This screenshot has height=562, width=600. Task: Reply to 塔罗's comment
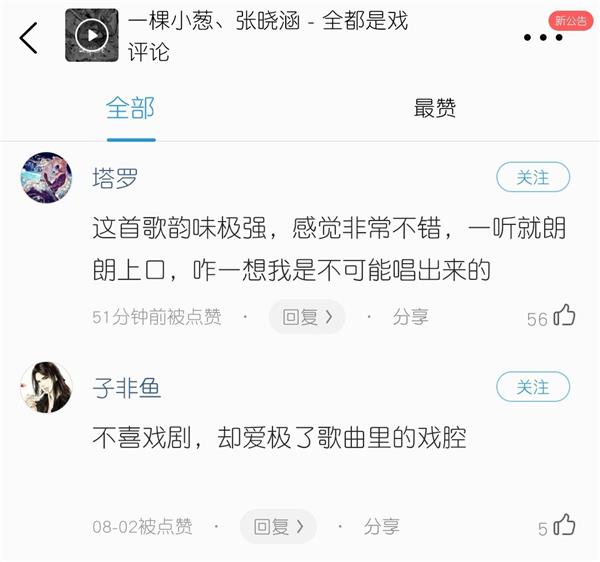pyautogui.click(x=307, y=317)
